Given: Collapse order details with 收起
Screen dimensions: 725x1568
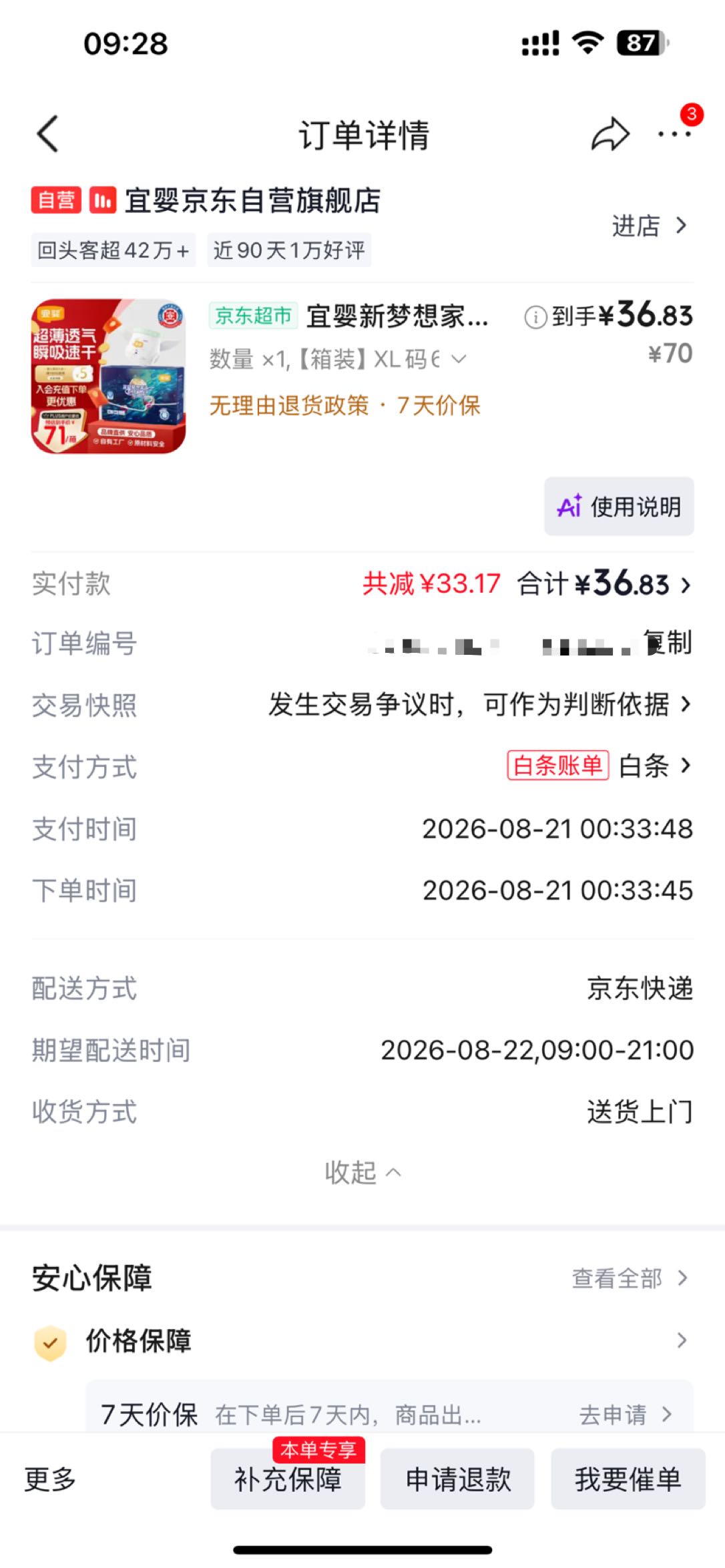Looking at the screenshot, I should click(362, 1172).
